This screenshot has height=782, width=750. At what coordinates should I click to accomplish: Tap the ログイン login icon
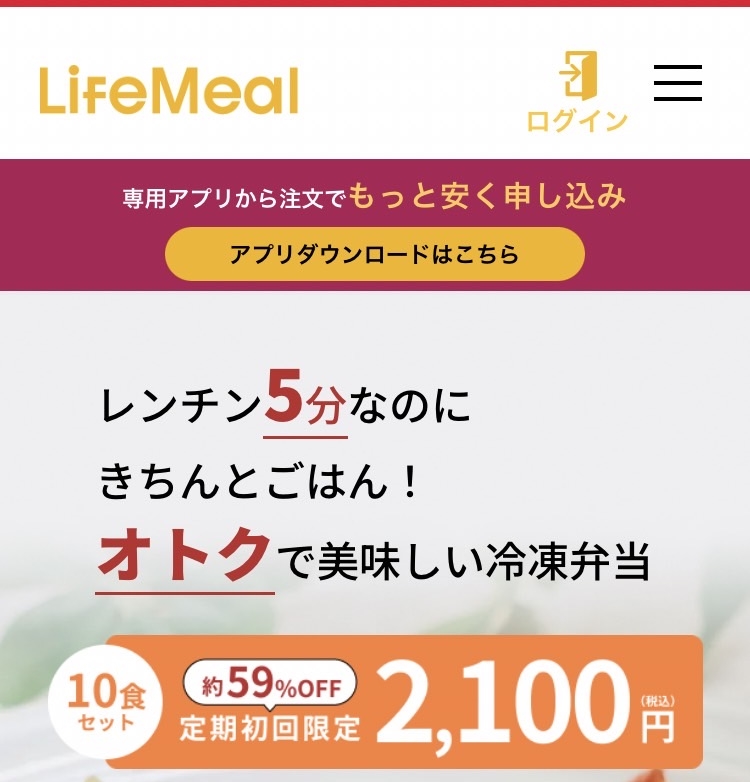577,91
